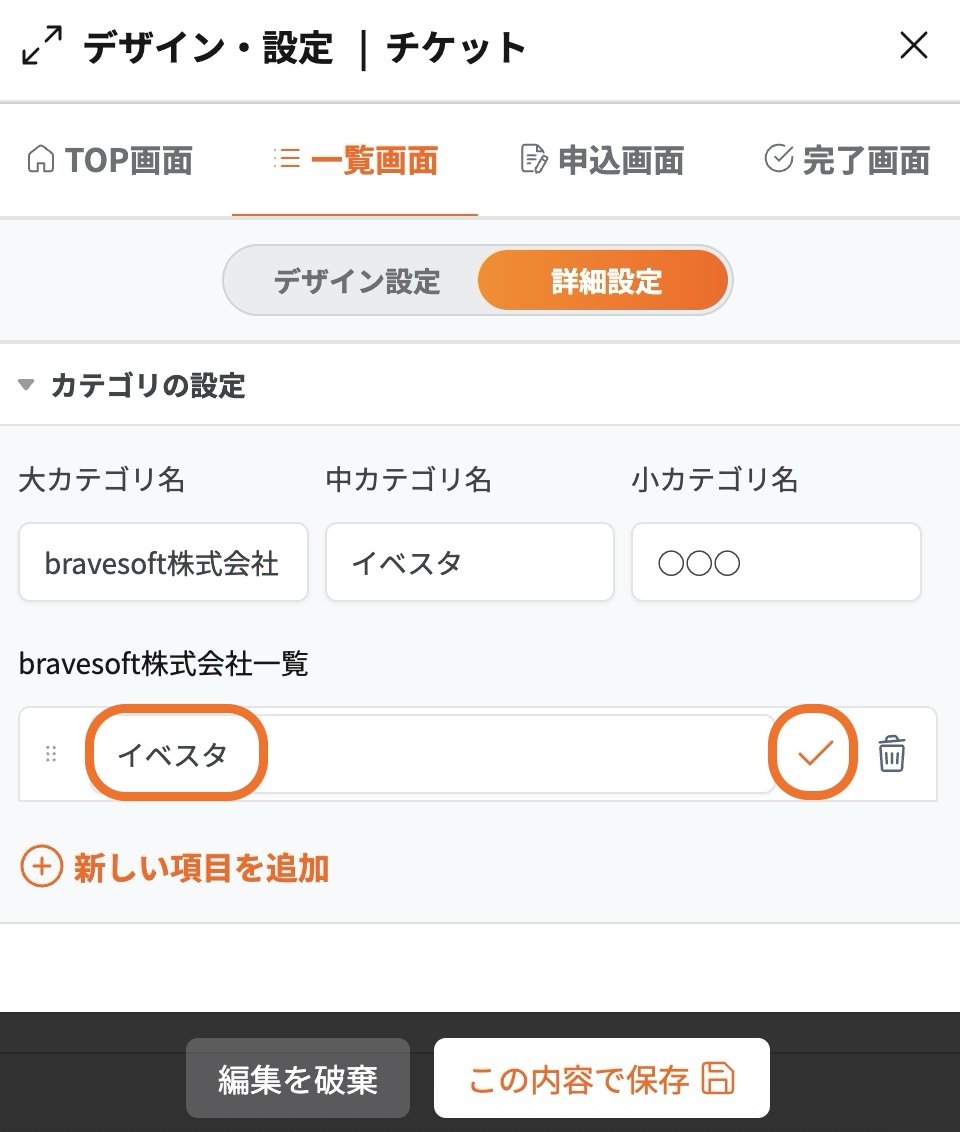Confirm the item with the checkmark icon
Screen dimensions: 960x1132
[x=815, y=754]
